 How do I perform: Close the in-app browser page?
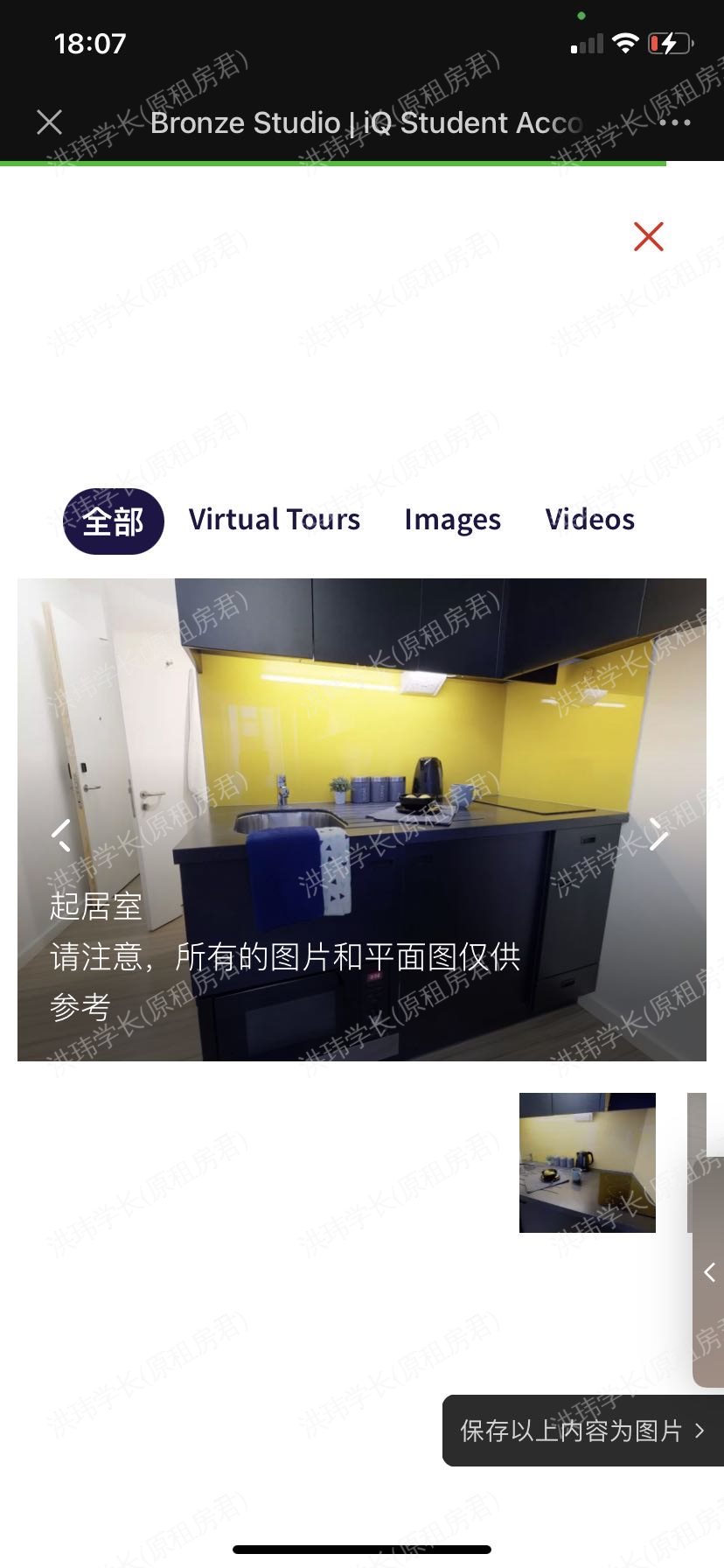point(50,122)
